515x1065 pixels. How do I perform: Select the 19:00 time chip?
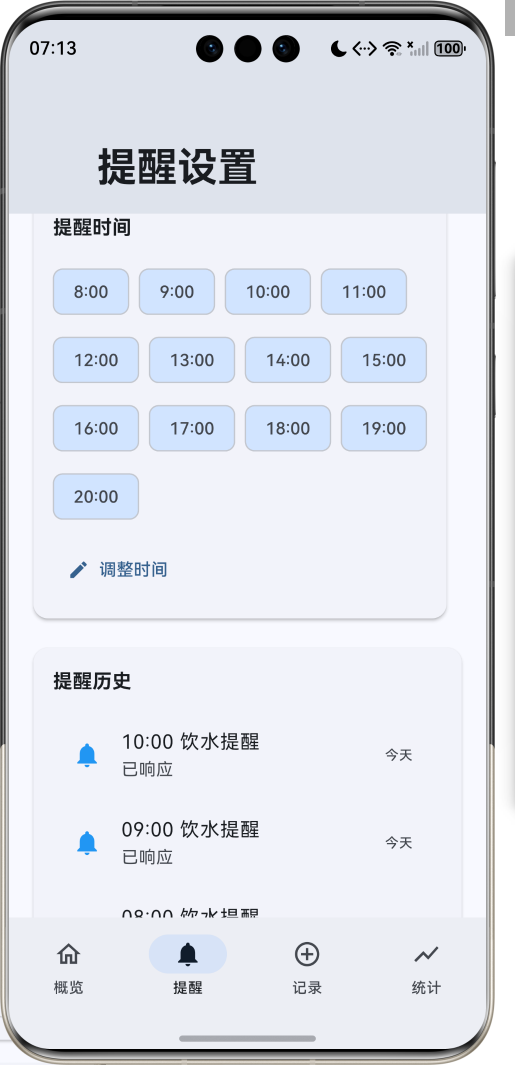384,429
